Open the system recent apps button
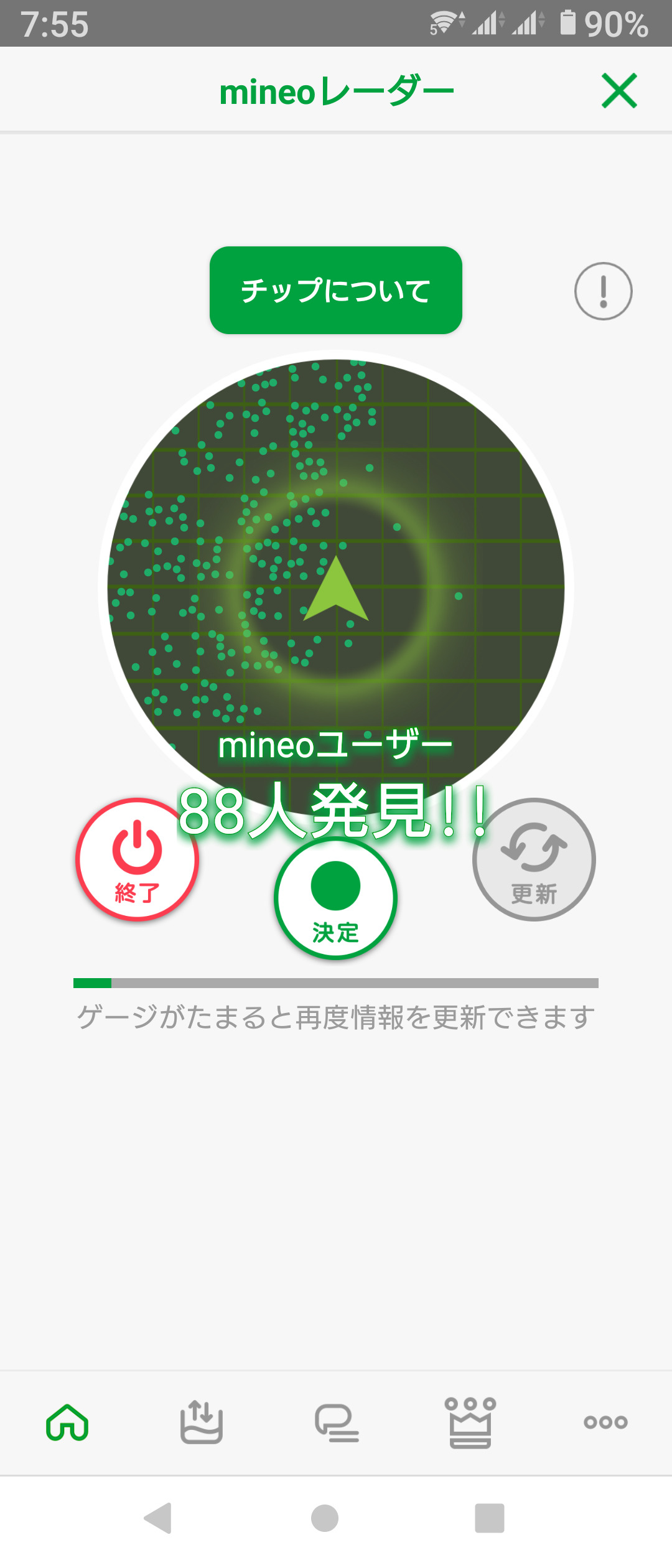 point(490,1518)
